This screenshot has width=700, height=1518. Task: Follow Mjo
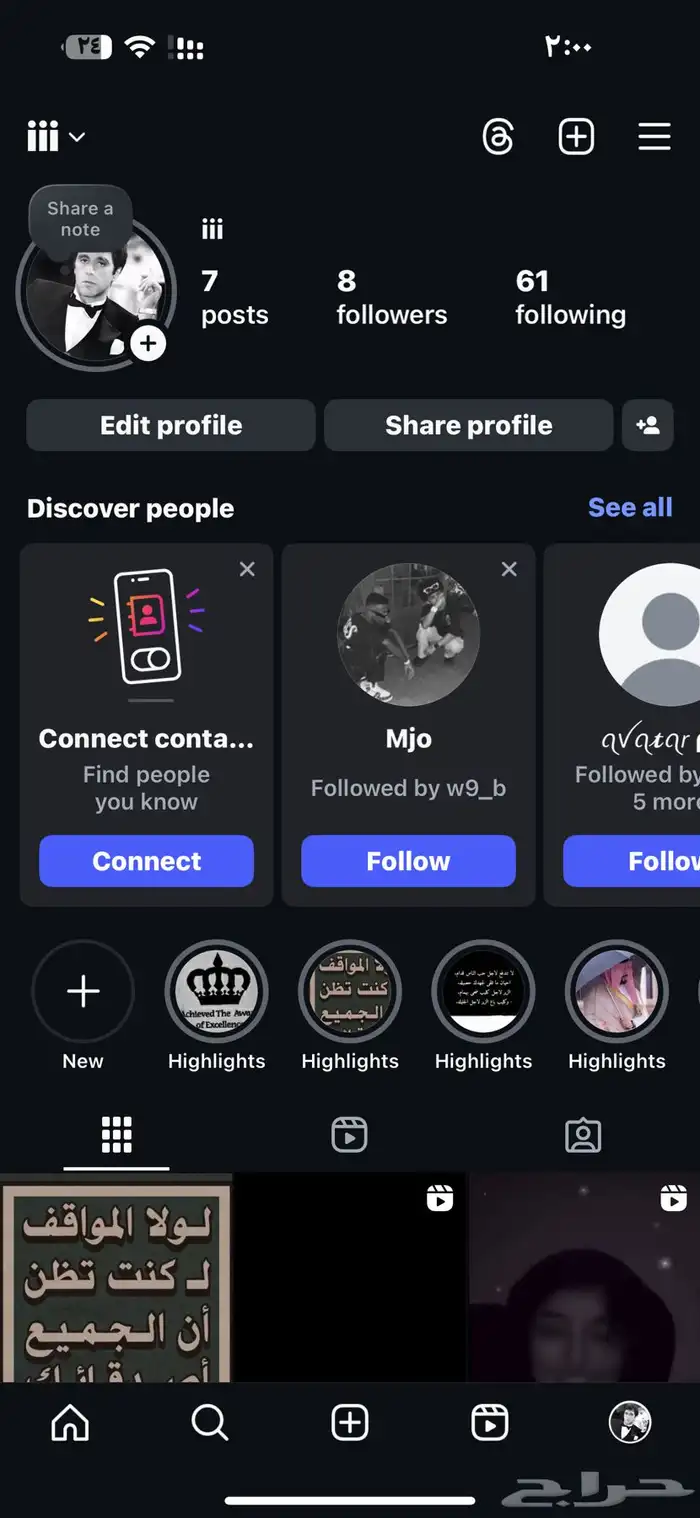click(408, 861)
